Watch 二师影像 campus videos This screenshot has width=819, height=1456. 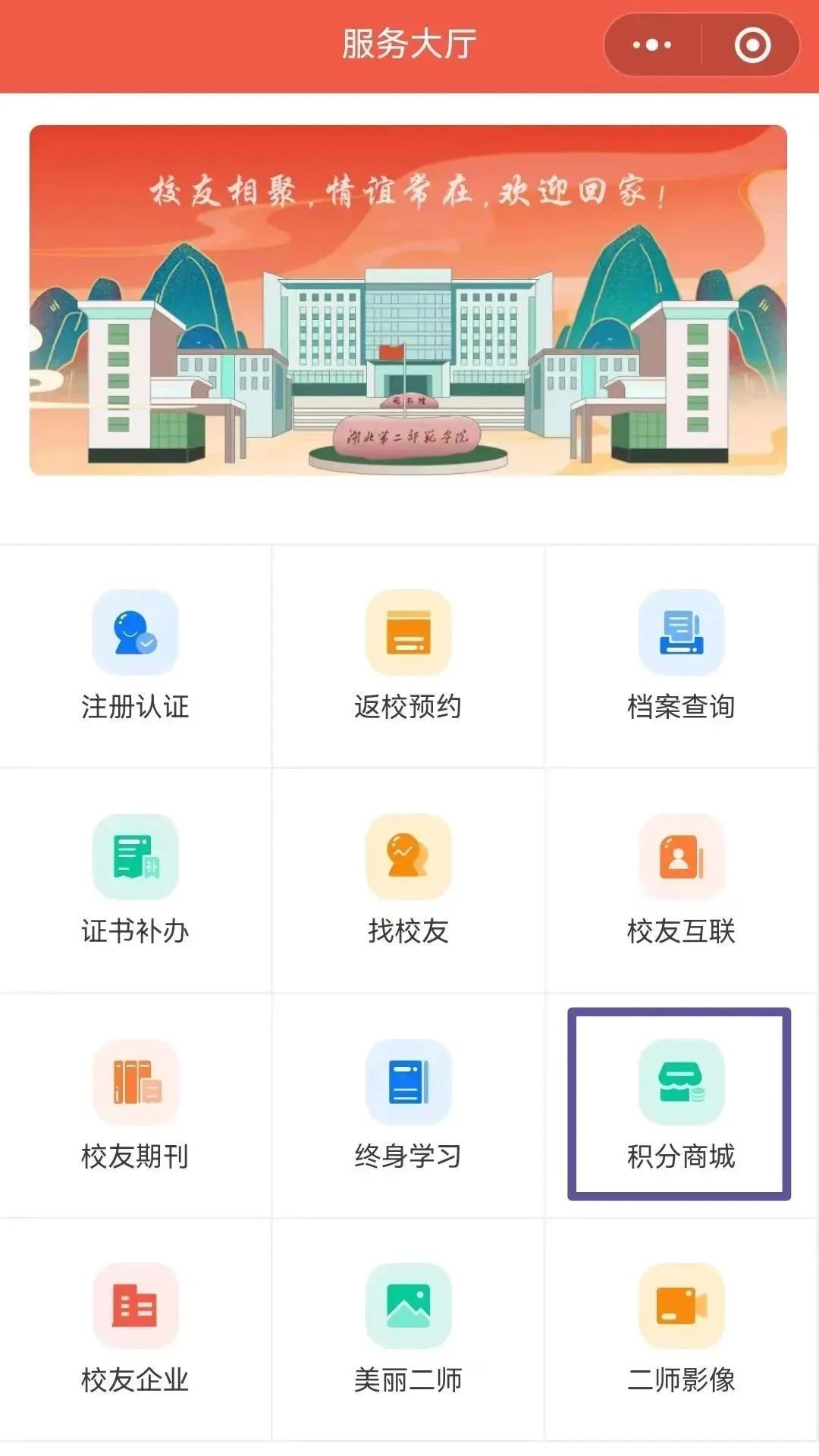point(681,1329)
